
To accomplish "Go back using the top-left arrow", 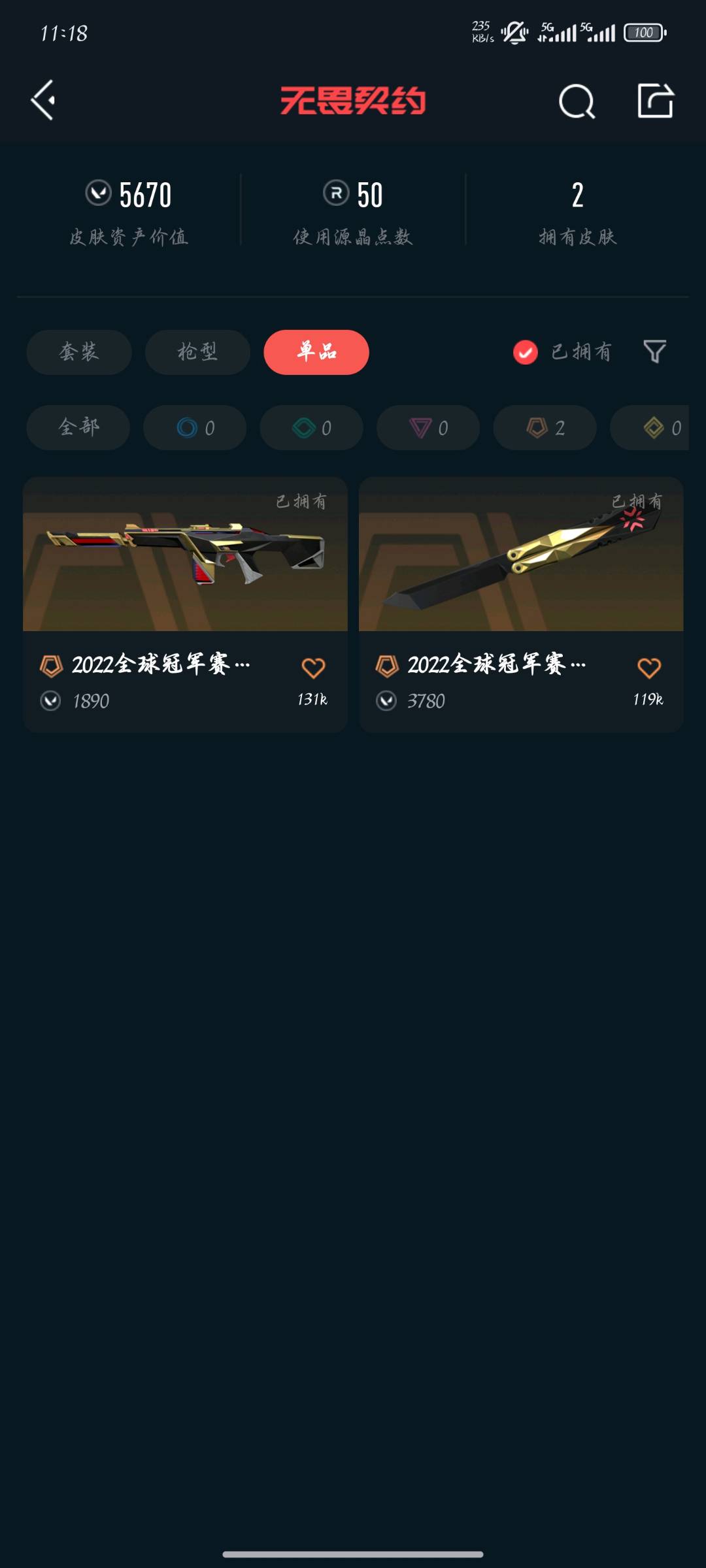I will pyautogui.click(x=43, y=100).
